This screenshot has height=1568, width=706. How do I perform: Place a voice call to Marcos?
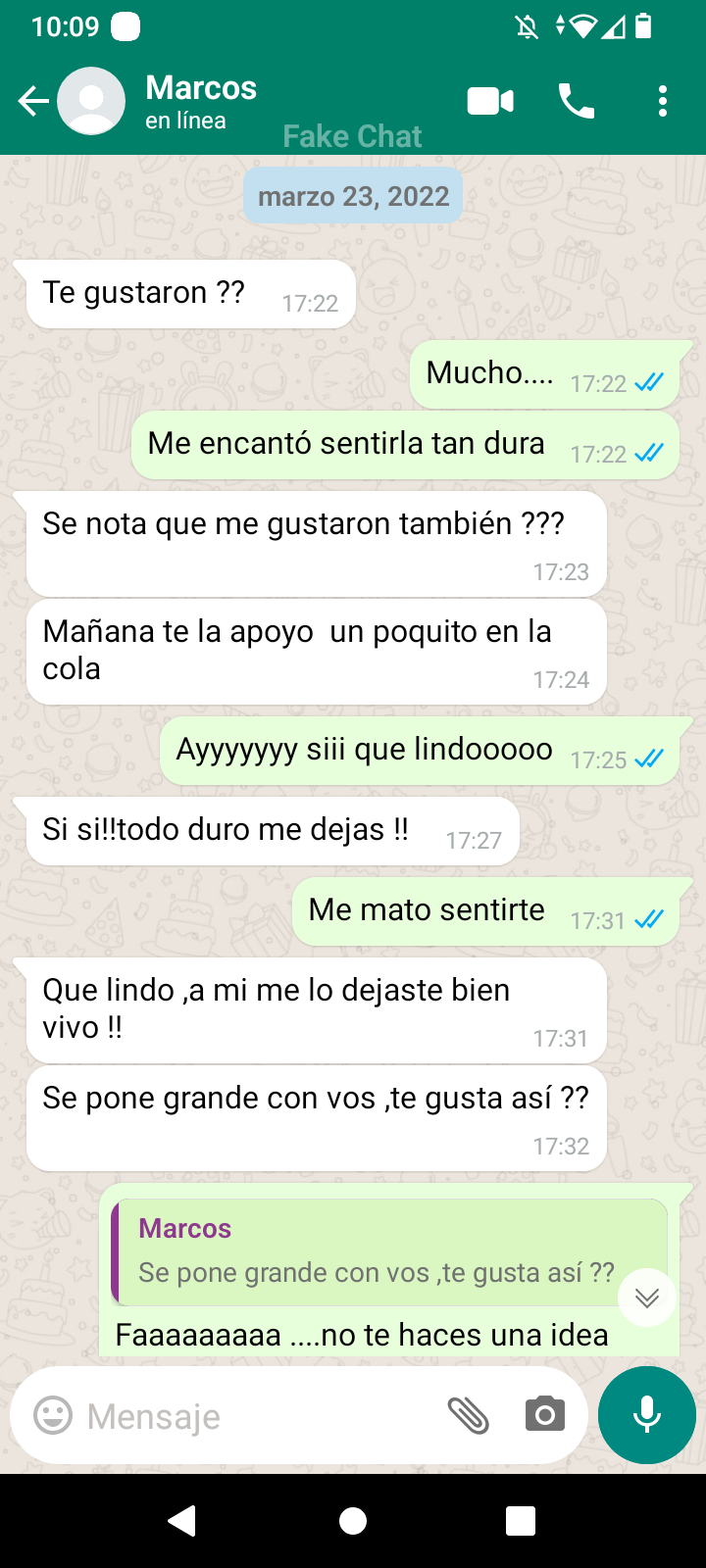point(577,101)
